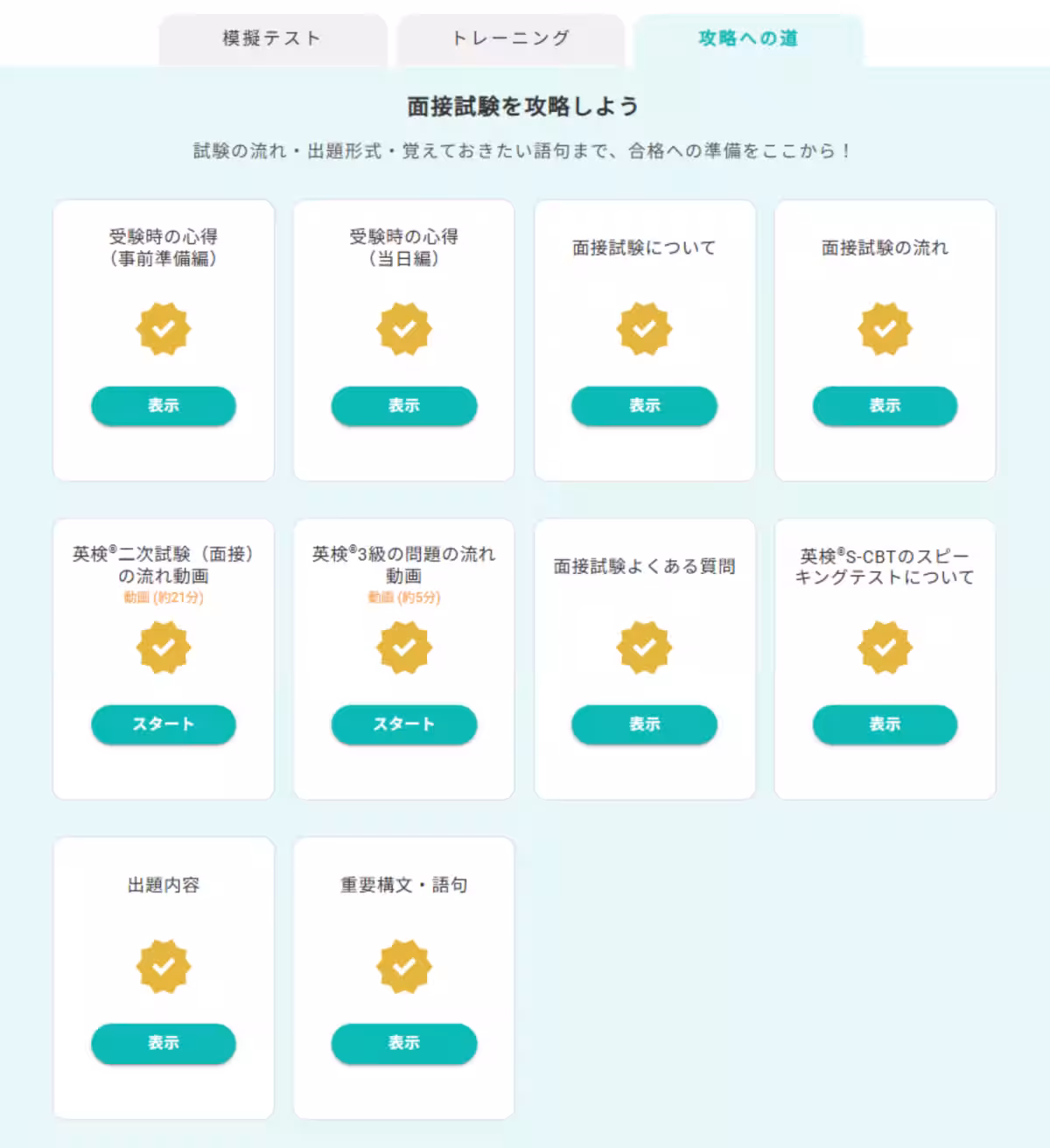Click 表示 on 重要構文・語句 card

403,1043
